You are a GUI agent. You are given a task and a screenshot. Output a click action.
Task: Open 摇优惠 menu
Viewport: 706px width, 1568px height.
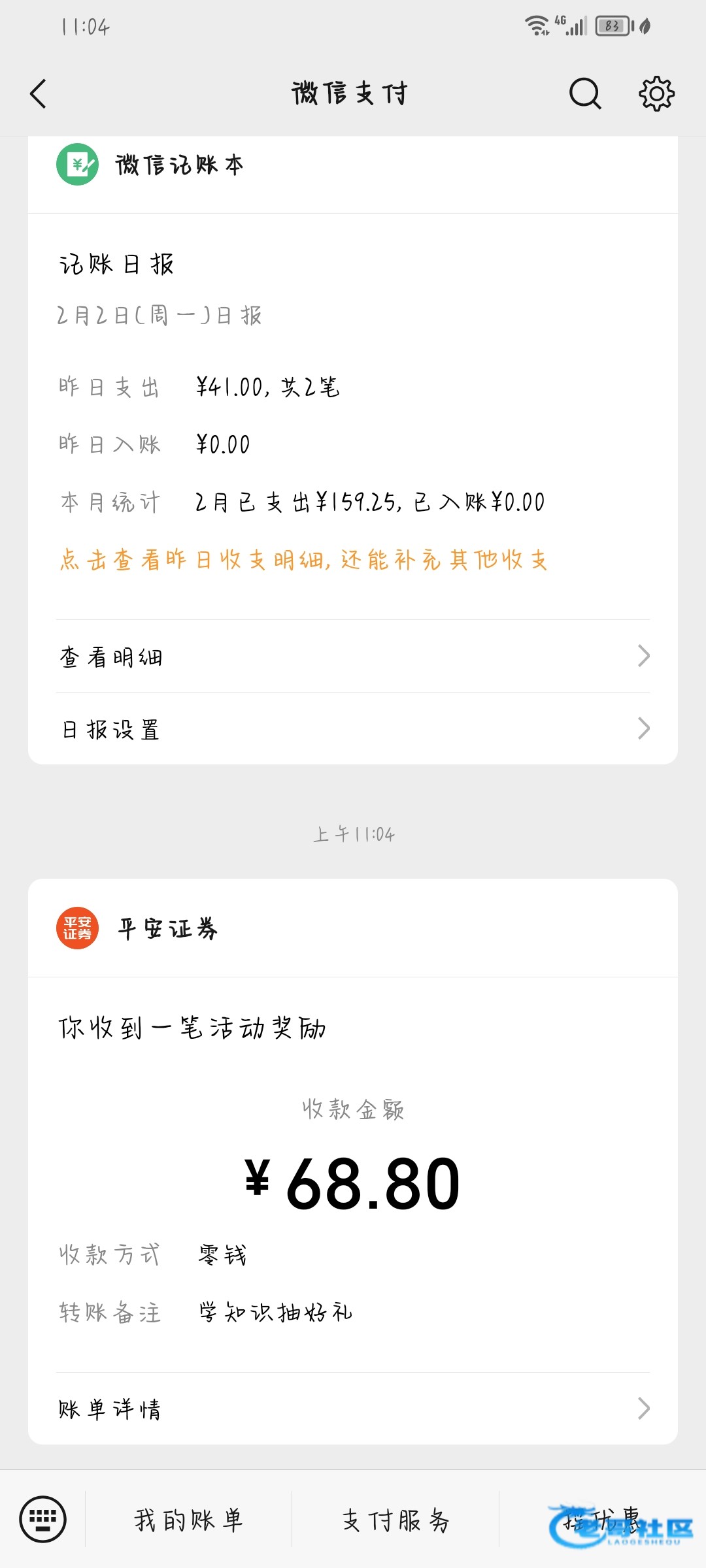pos(602,1520)
